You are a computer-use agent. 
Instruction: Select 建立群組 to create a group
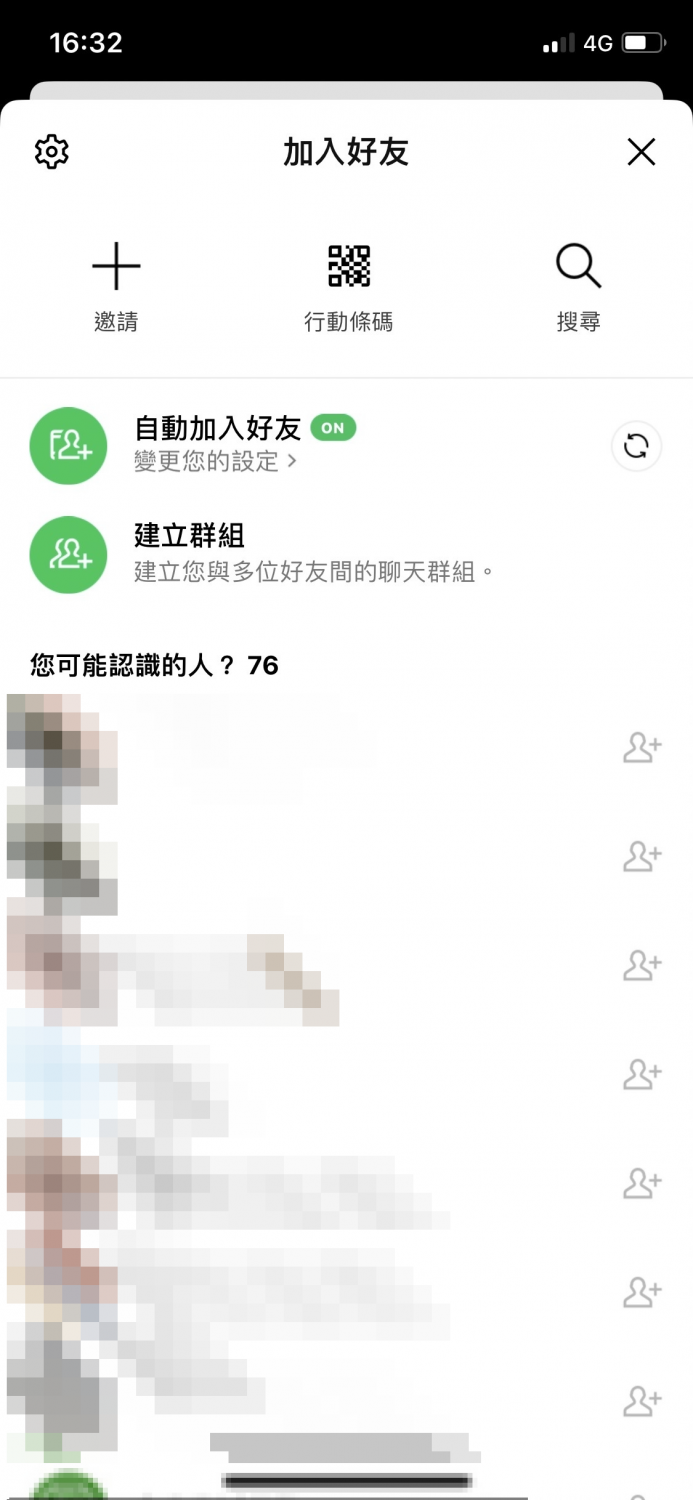[x=190, y=553]
